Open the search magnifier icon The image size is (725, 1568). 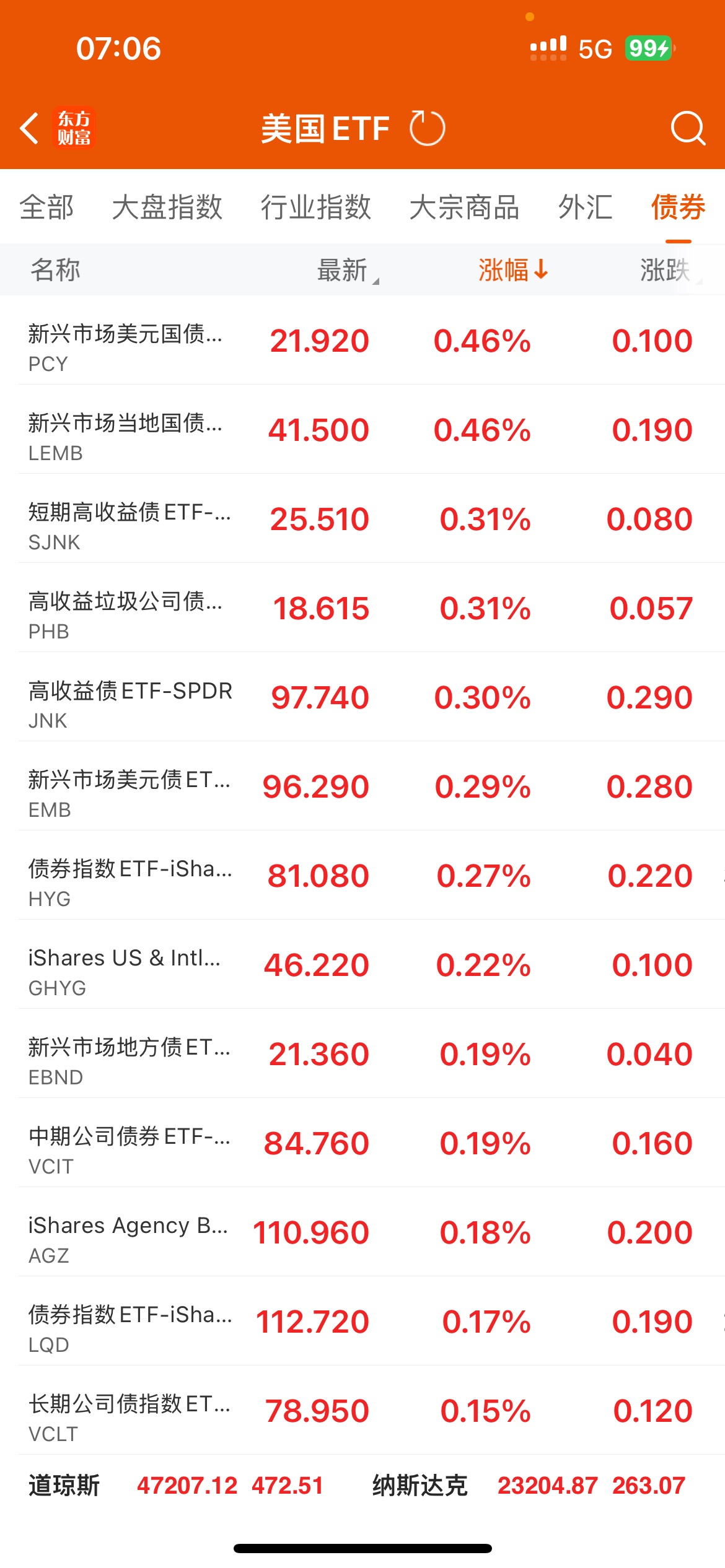687,128
